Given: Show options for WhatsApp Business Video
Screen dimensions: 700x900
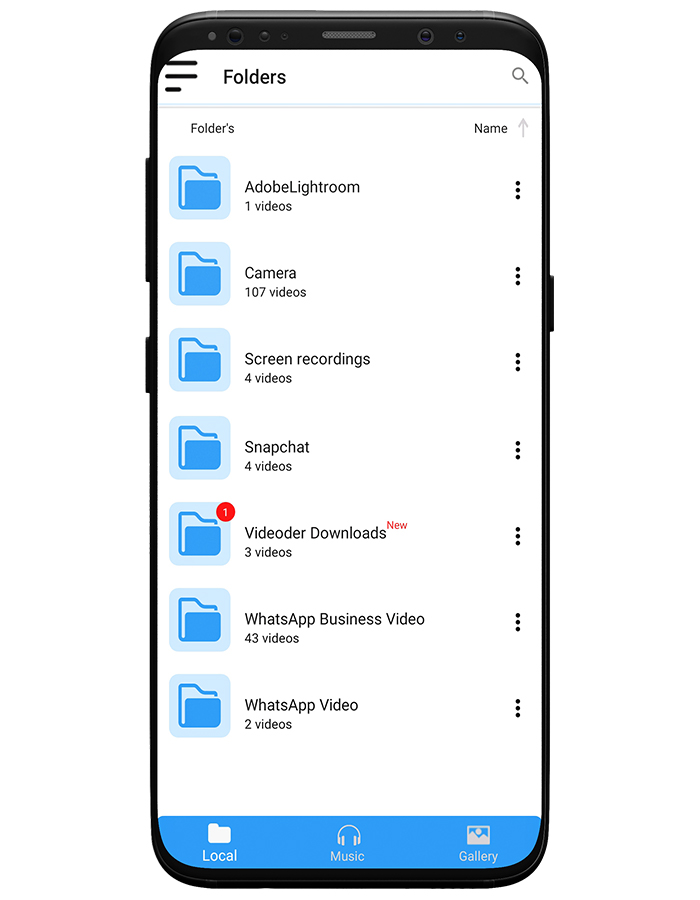Looking at the screenshot, I should point(517,622).
